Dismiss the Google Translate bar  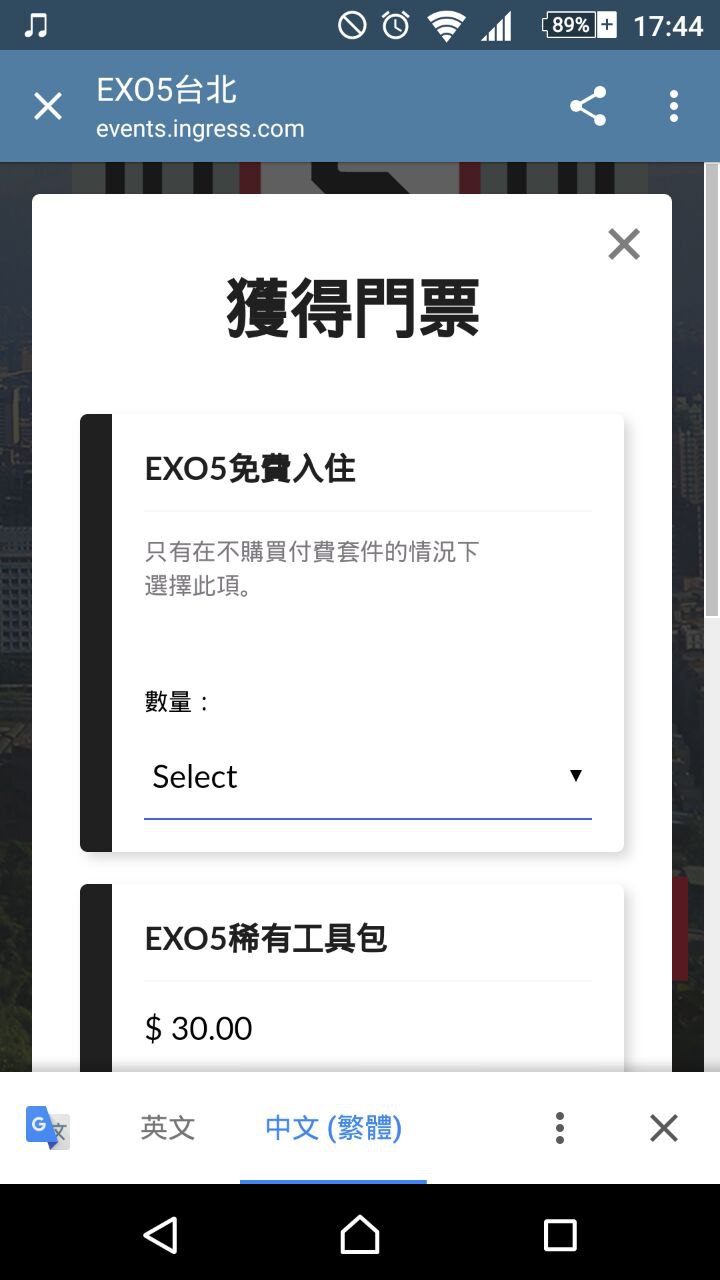(x=664, y=1128)
